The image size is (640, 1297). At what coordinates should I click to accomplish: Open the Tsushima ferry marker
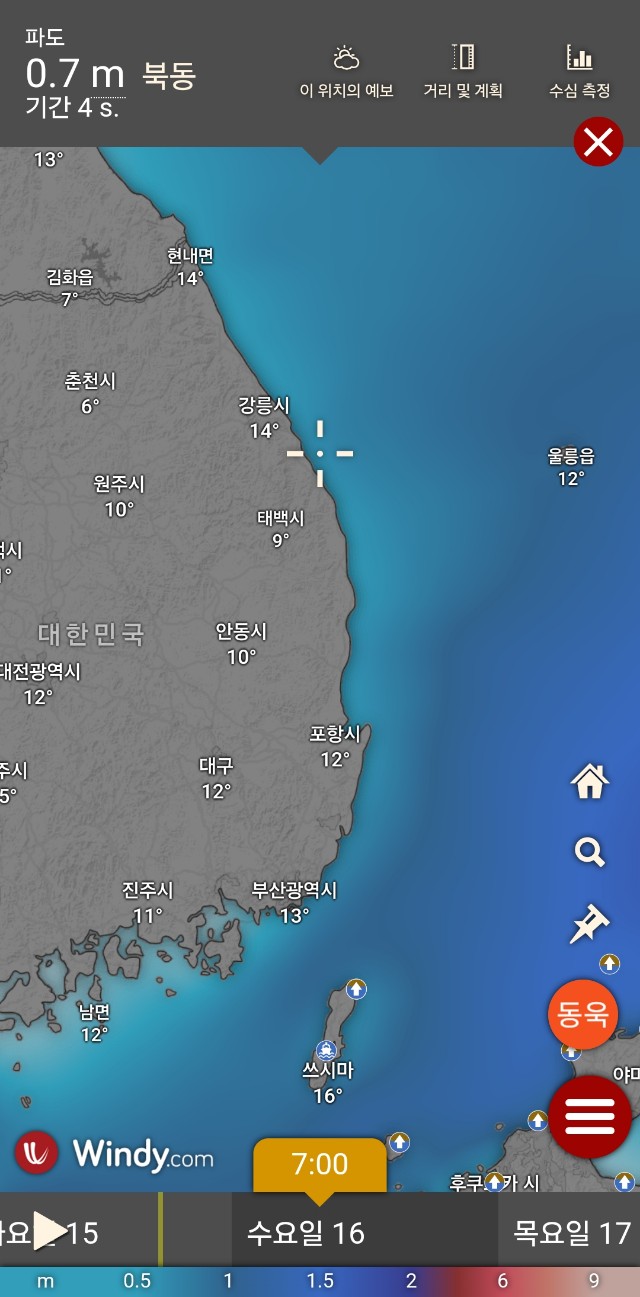pyautogui.click(x=325, y=1050)
